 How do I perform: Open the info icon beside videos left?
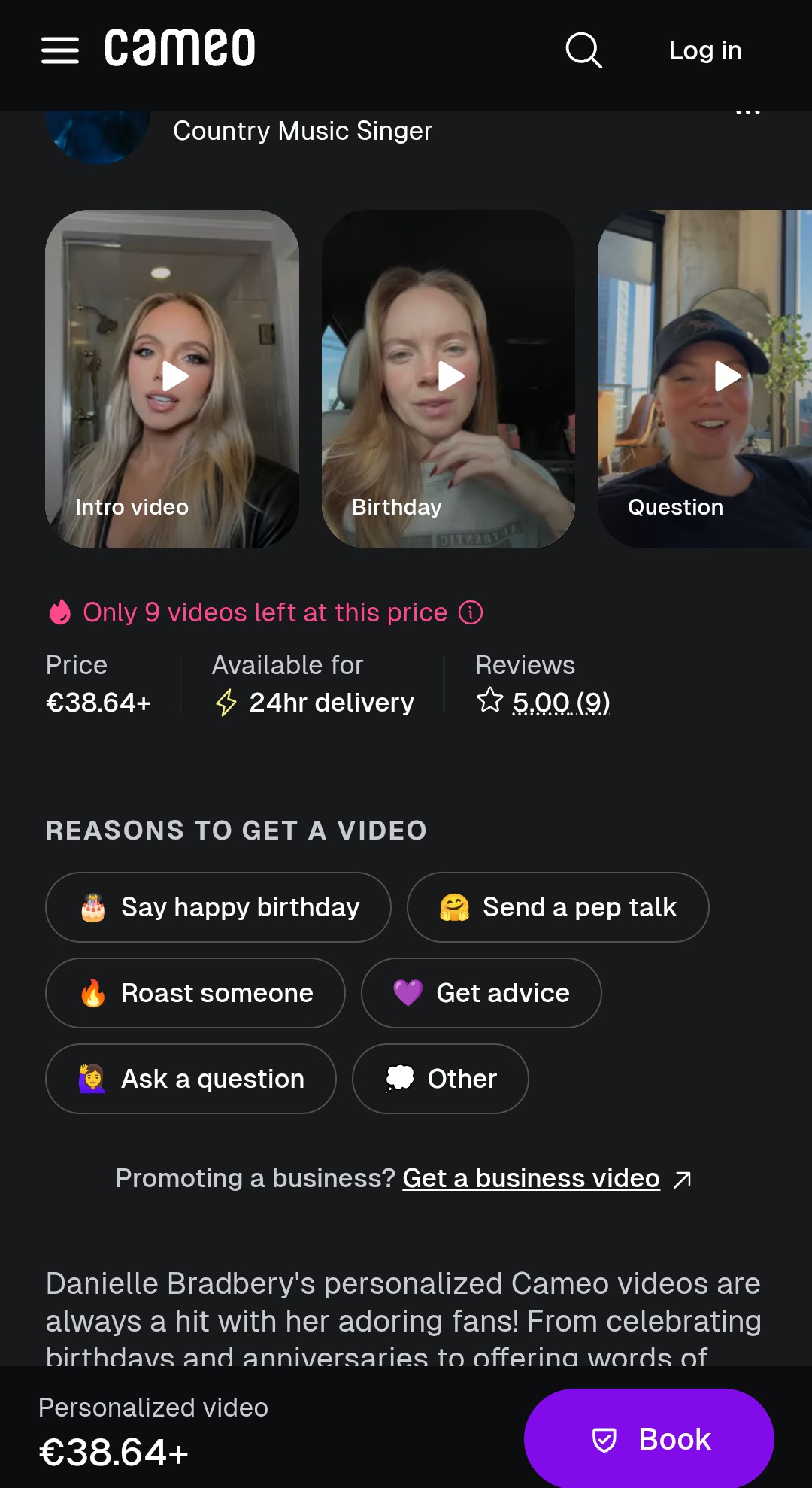(471, 612)
